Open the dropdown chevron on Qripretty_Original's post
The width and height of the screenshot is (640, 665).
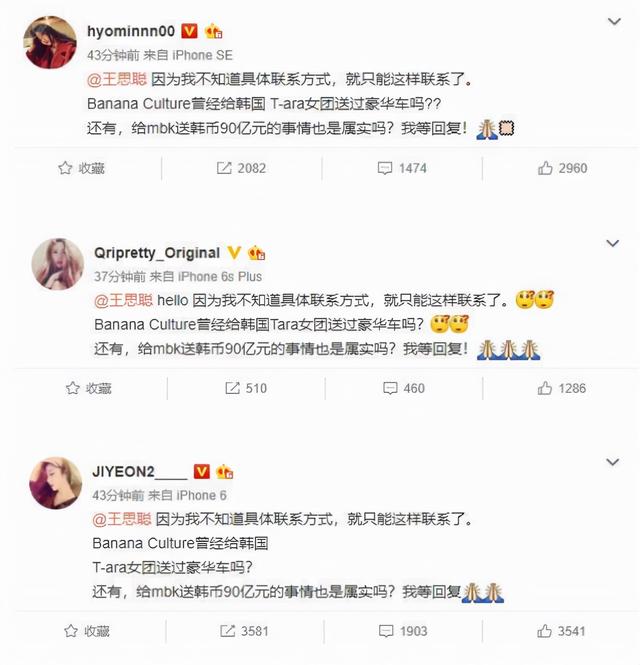613,243
